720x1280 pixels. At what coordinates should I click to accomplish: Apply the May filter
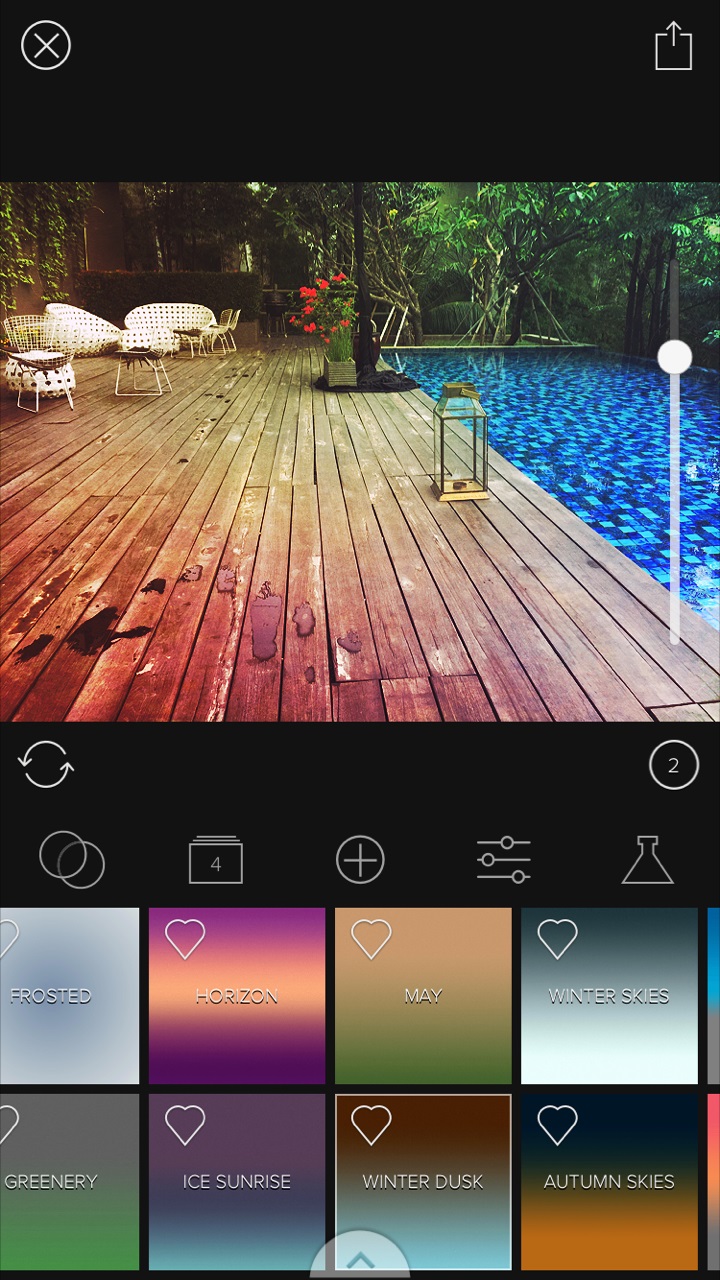(423, 996)
